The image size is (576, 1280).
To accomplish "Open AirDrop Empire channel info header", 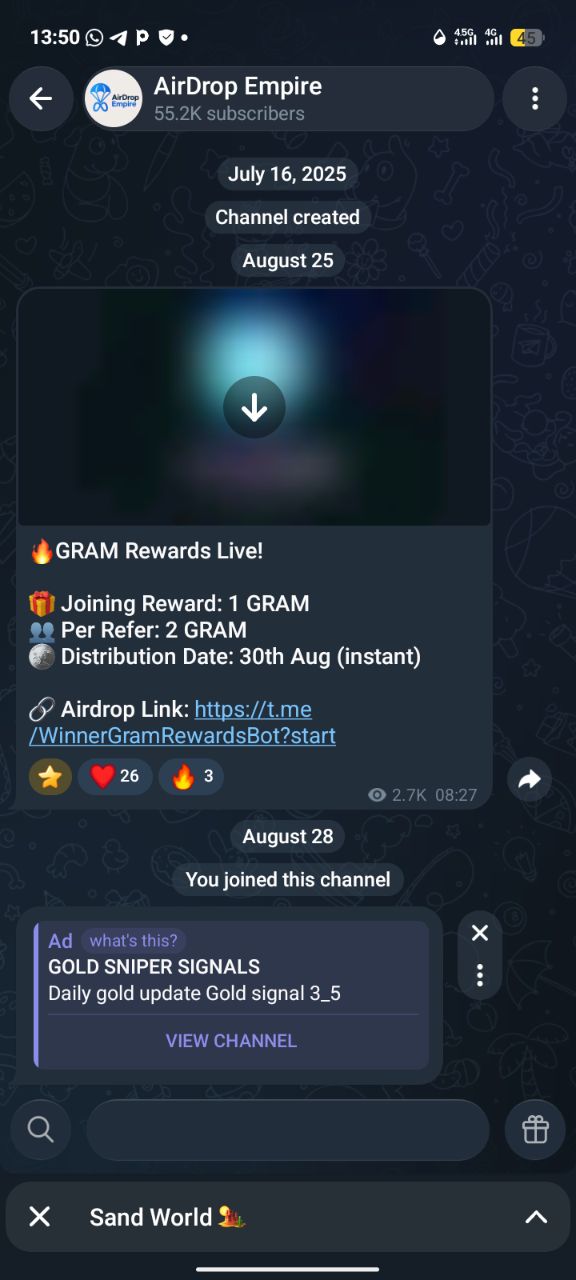I will tap(288, 99).
